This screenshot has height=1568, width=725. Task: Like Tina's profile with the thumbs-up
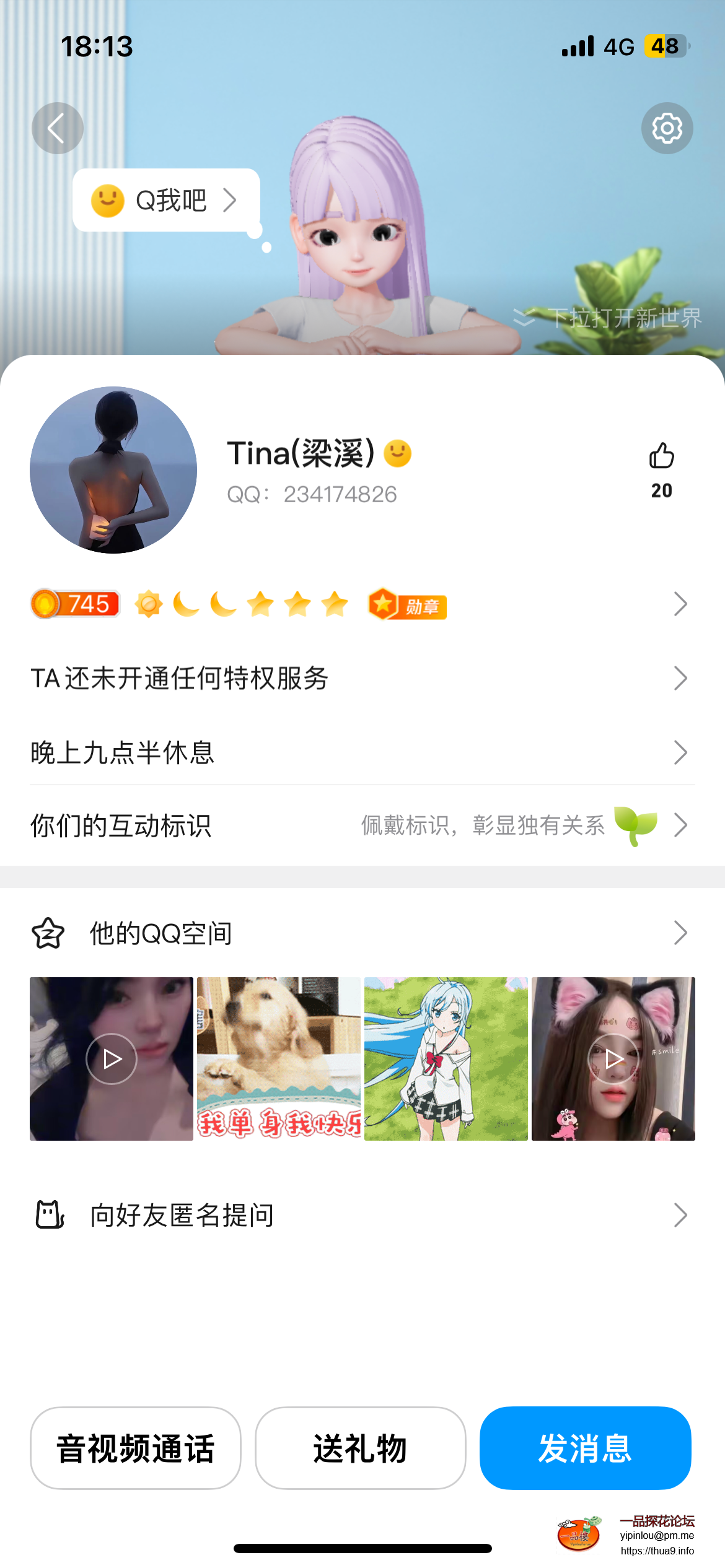pyautogui.click(x=661, y=457)
